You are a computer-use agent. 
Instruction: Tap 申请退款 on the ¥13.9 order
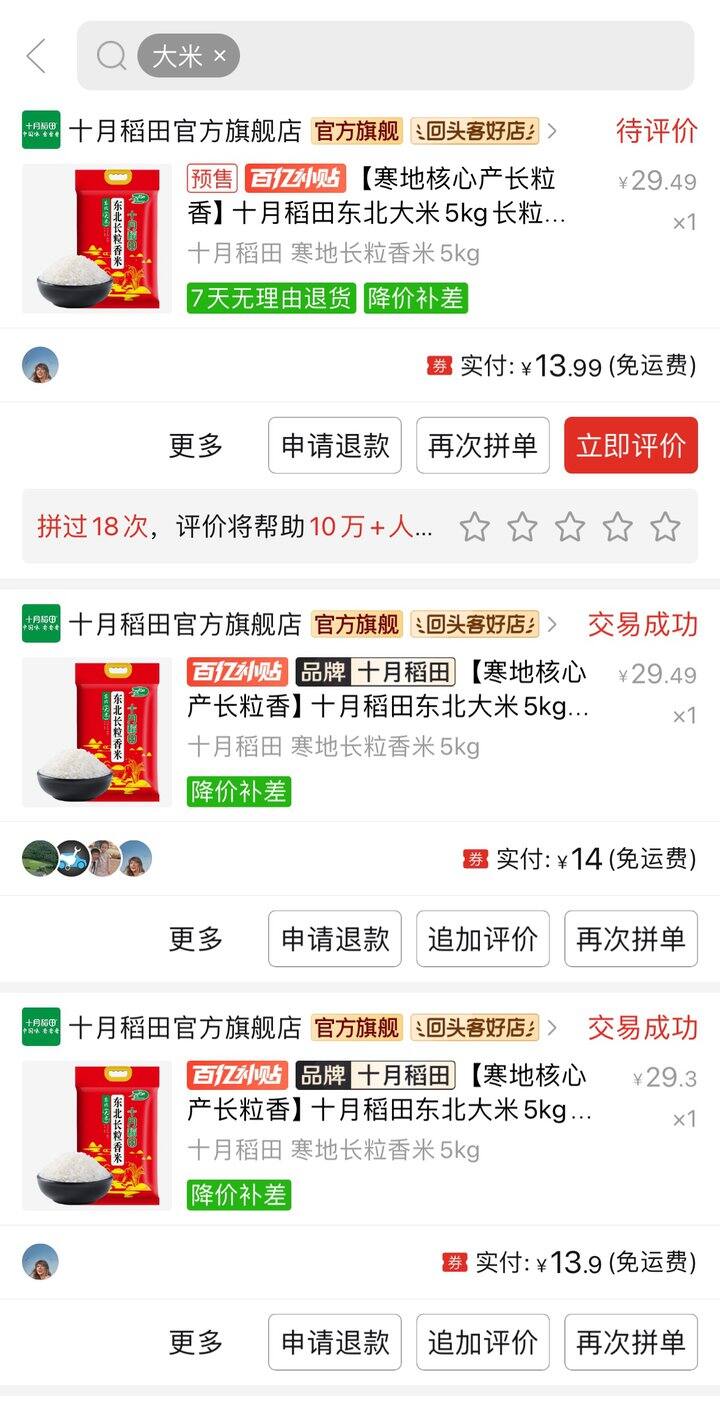[335, 1342]
